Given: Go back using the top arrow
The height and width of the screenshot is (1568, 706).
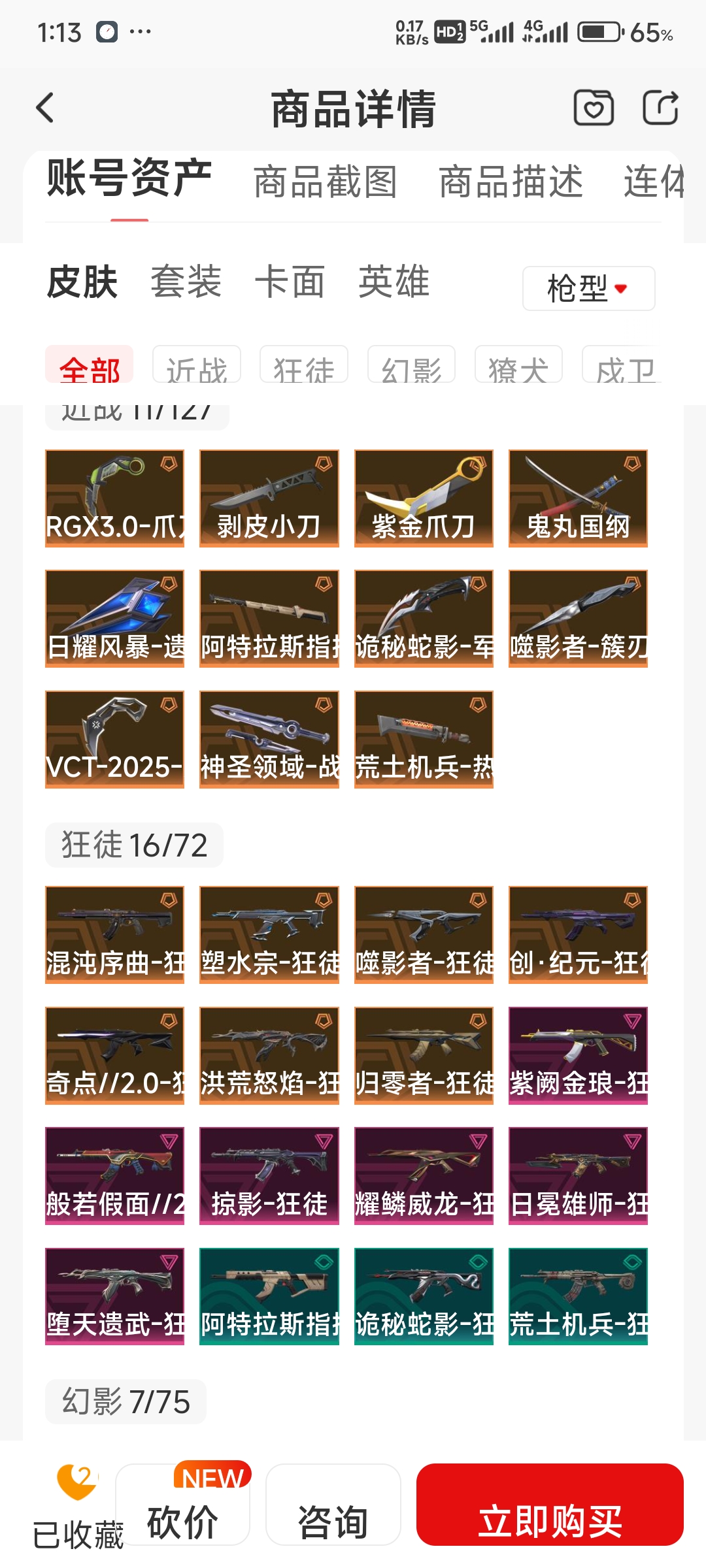Looking at the screenshot, I should coord(44,108).
